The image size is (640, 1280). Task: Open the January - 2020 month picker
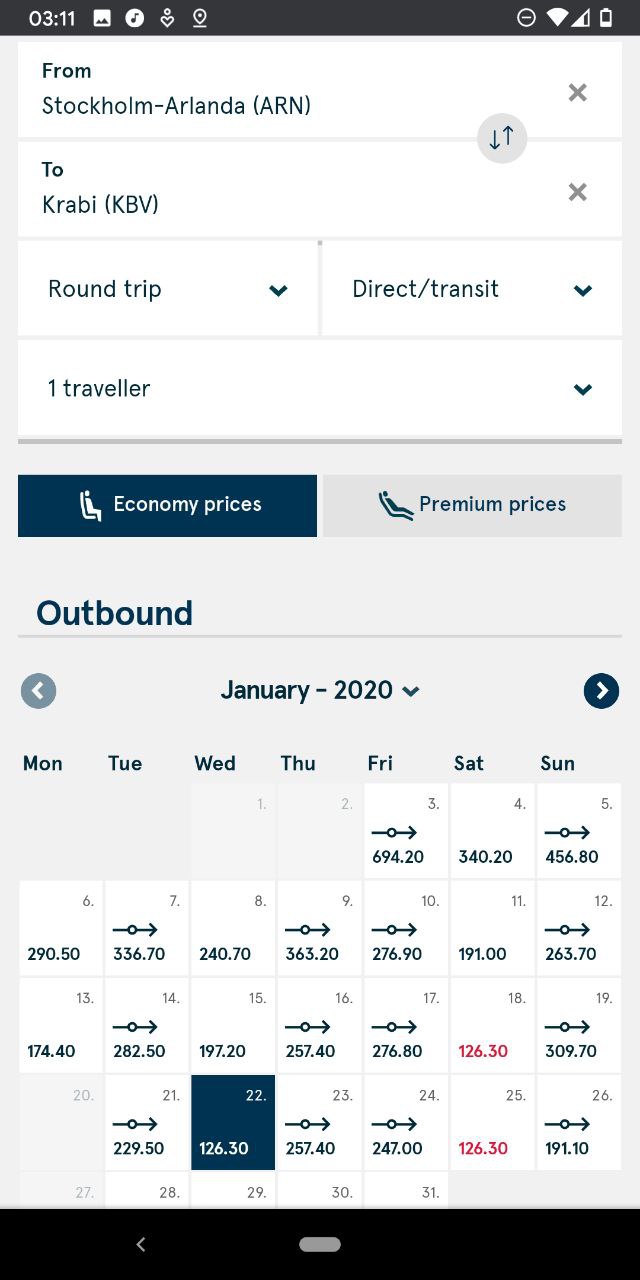(x=320, y=691)
